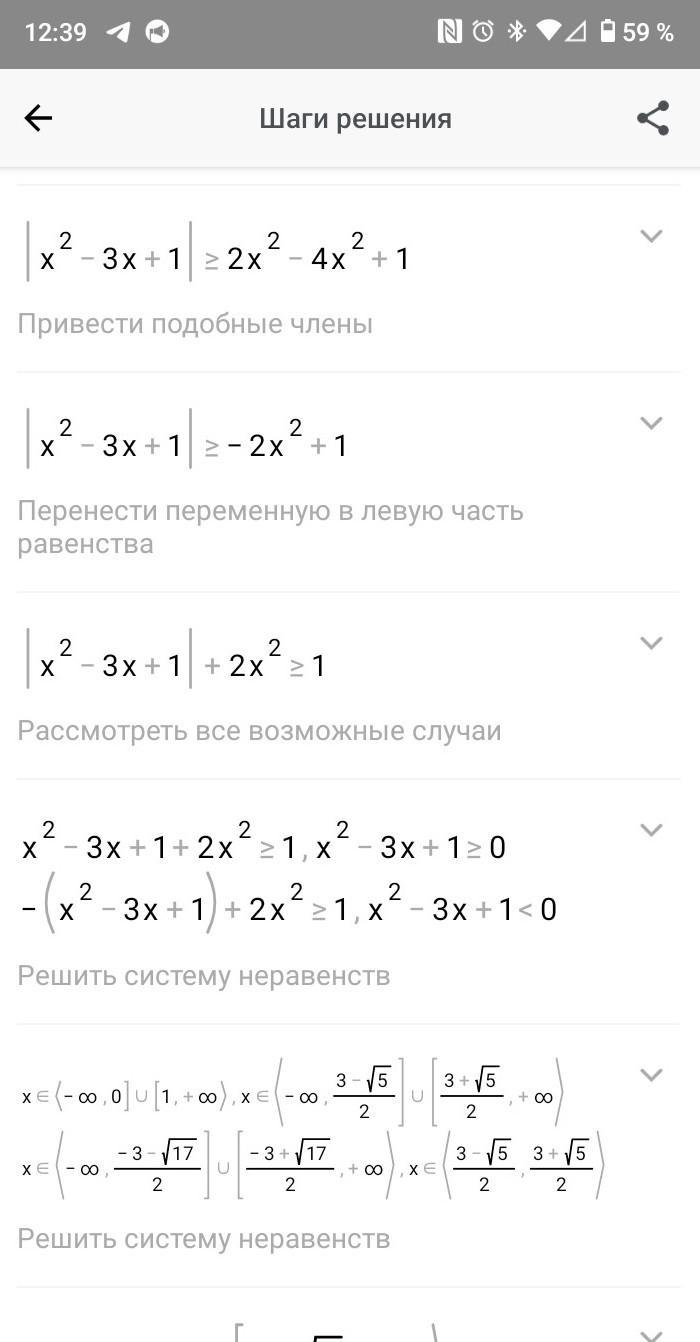Expand the system of two inequality cases step
Image resolution: width=700 pixels, height=1342 pixels.
coord(651,830)
